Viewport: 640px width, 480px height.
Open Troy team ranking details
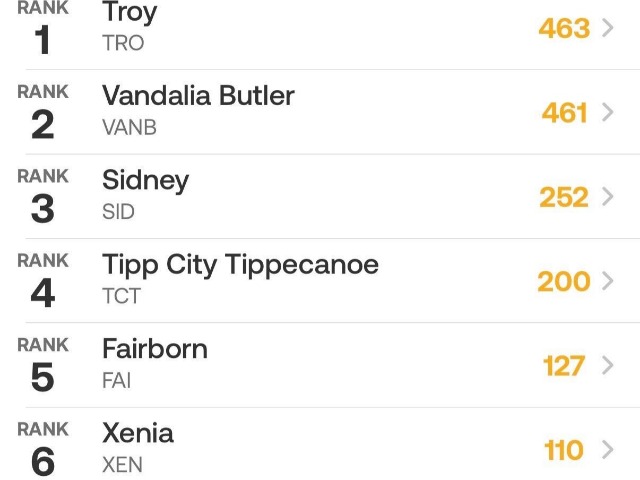pyautogui.click(x=320, y=28)
